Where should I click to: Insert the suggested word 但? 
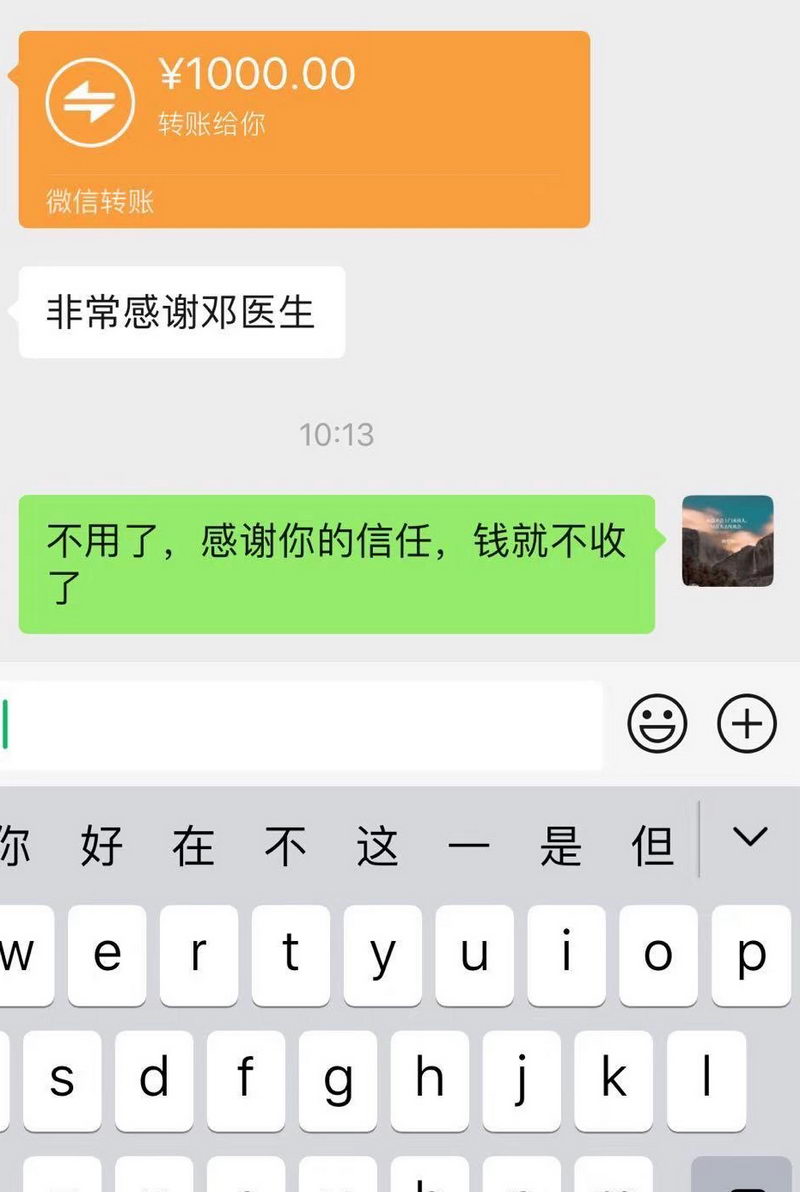tap(652, 847)
